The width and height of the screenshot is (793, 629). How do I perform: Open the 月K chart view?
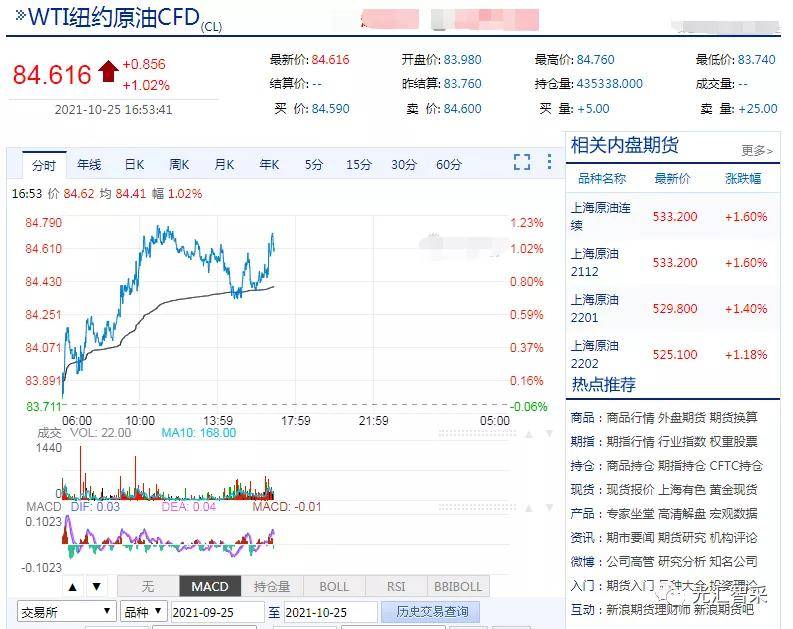tap(223, 164)
